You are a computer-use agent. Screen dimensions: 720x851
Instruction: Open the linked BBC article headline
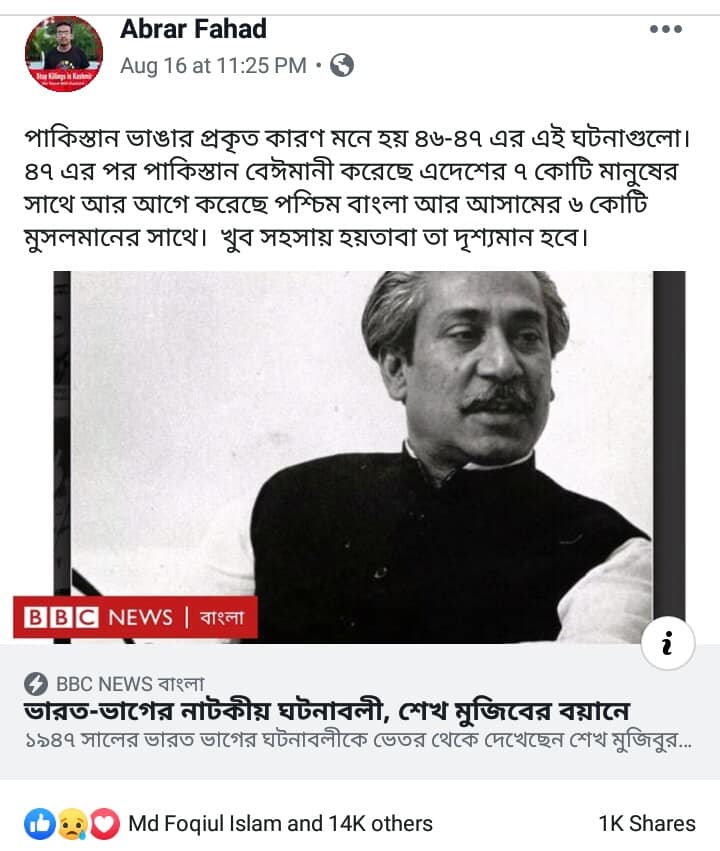tap(326, 713)
